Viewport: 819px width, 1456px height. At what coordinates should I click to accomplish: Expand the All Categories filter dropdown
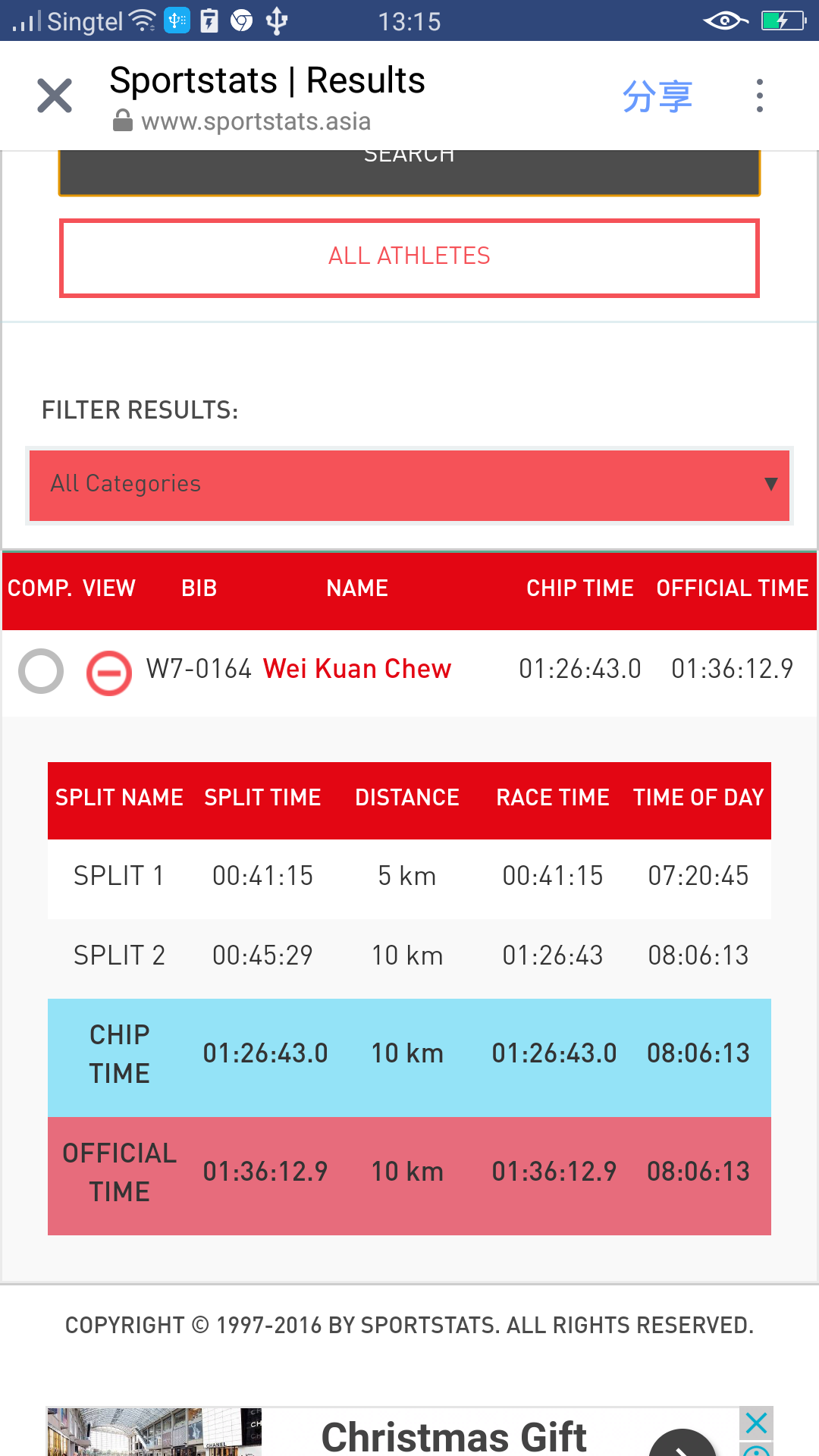pyautogui.click(x=409, y=485)
